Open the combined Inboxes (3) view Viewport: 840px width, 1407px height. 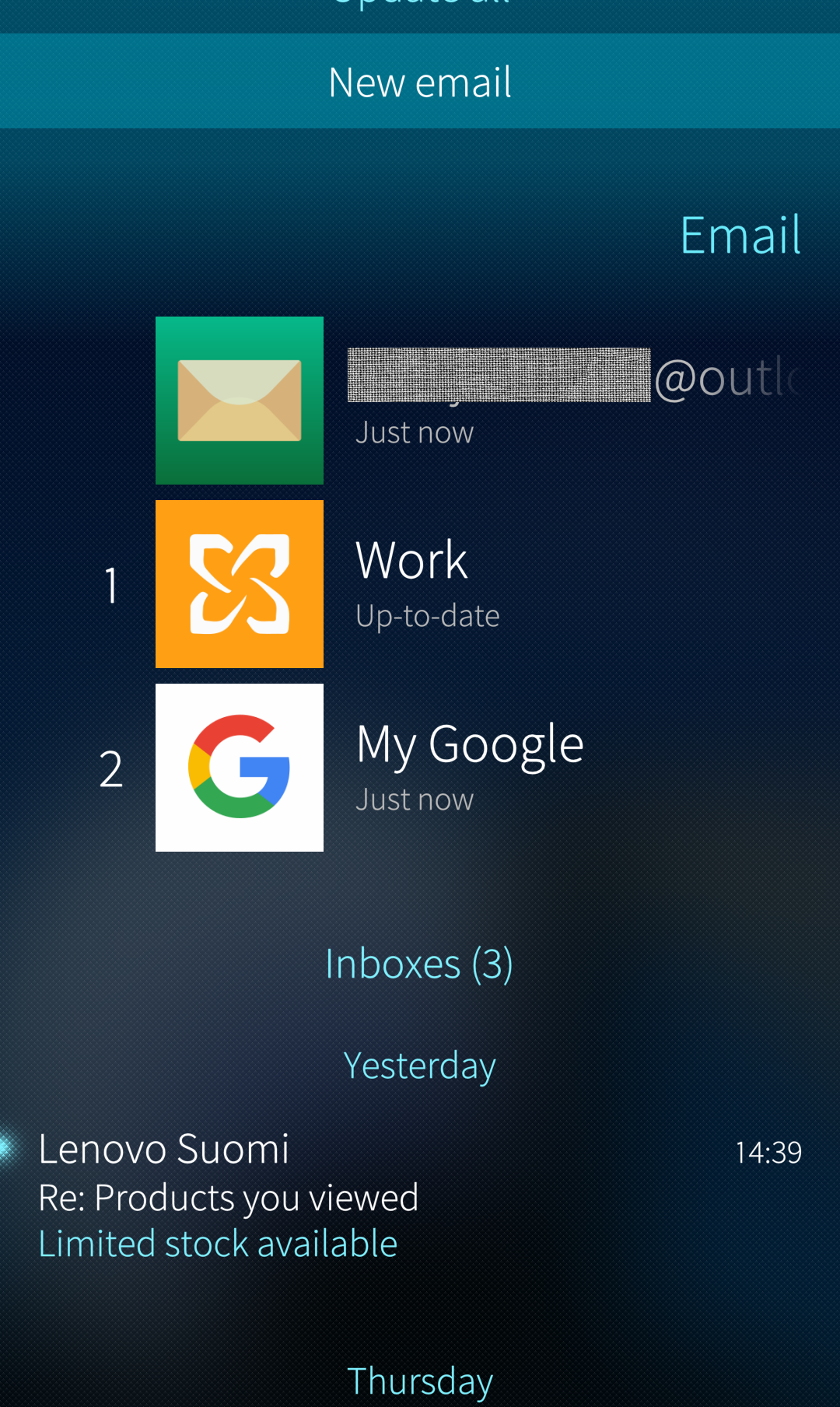[419, 964]
